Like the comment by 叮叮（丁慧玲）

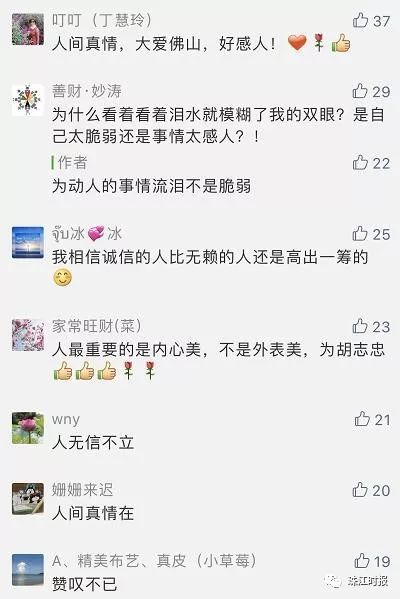coord(360,20)
